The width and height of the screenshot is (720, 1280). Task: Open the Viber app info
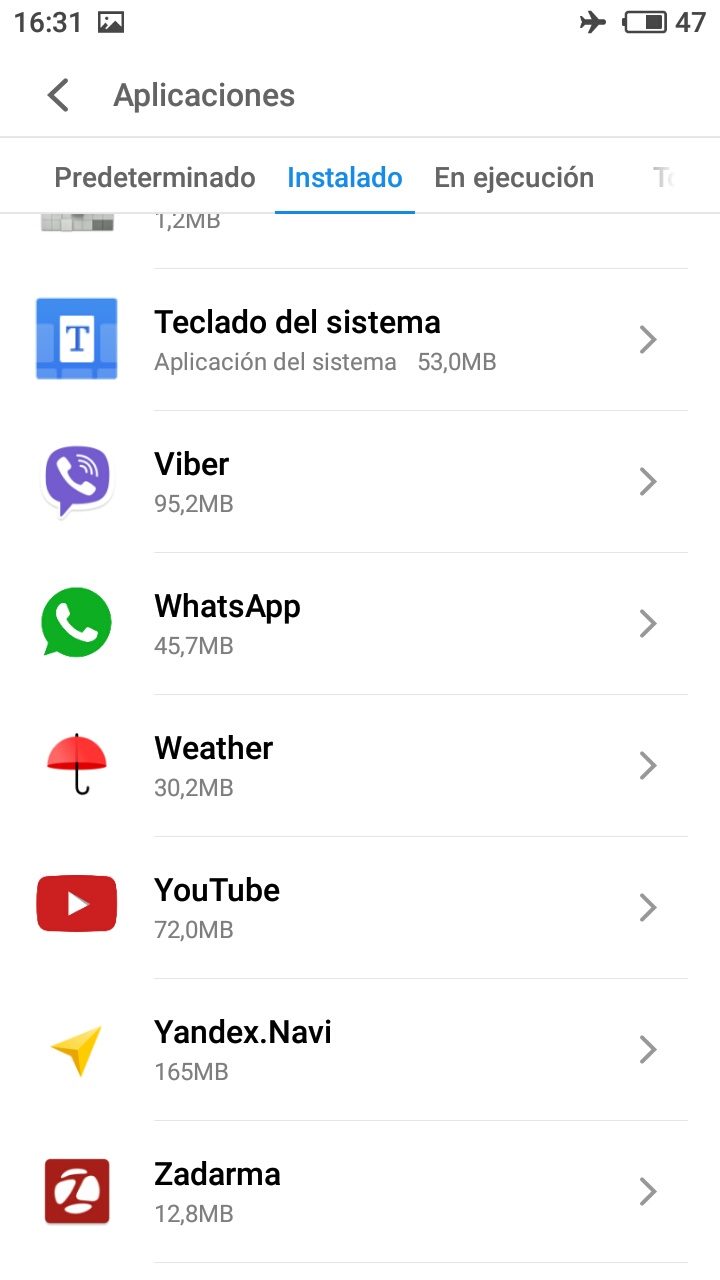pyautogui.click(x=360, y=482)
